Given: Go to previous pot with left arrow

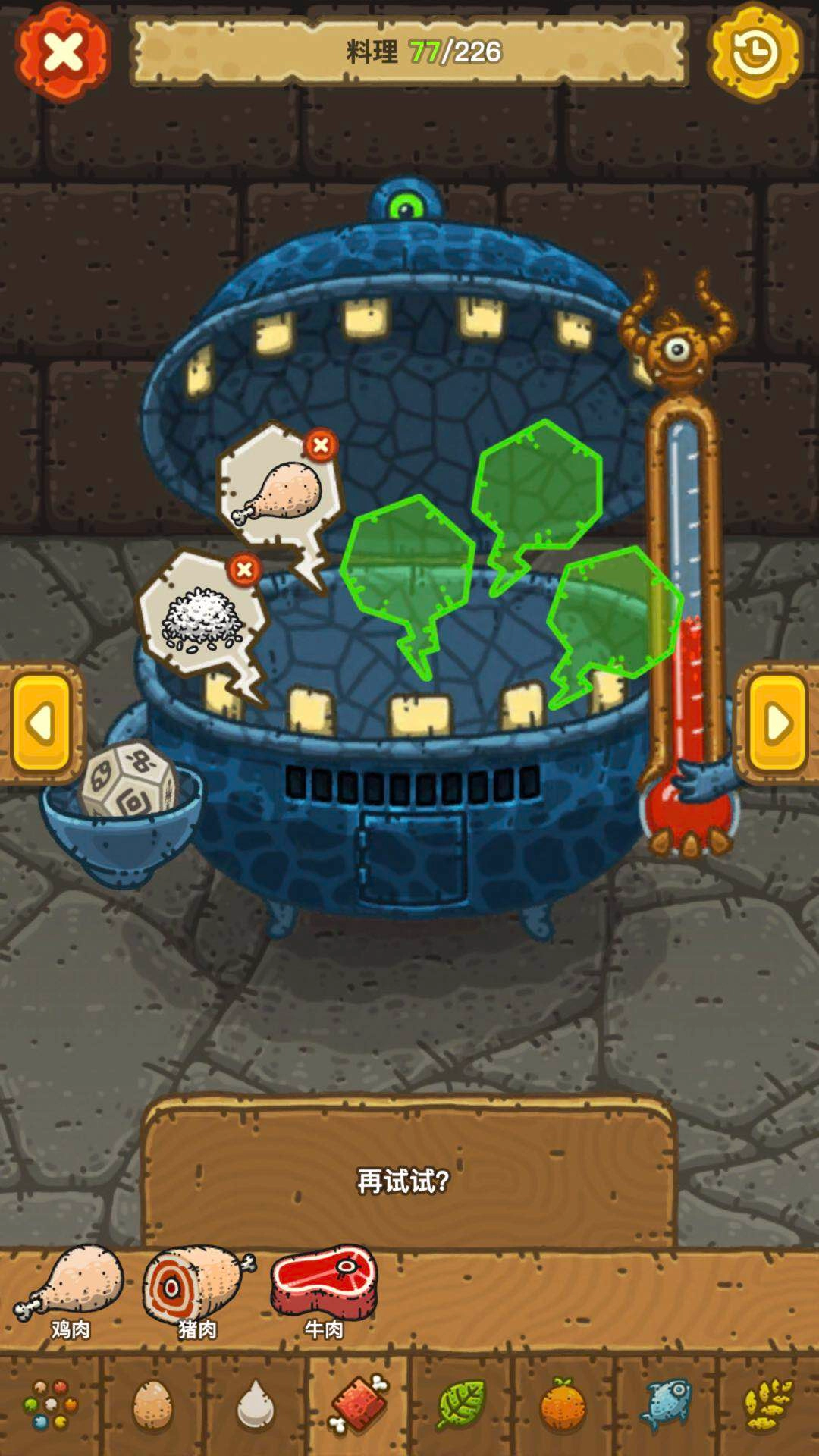Looking at the screenshot, I should coord(42,724).
